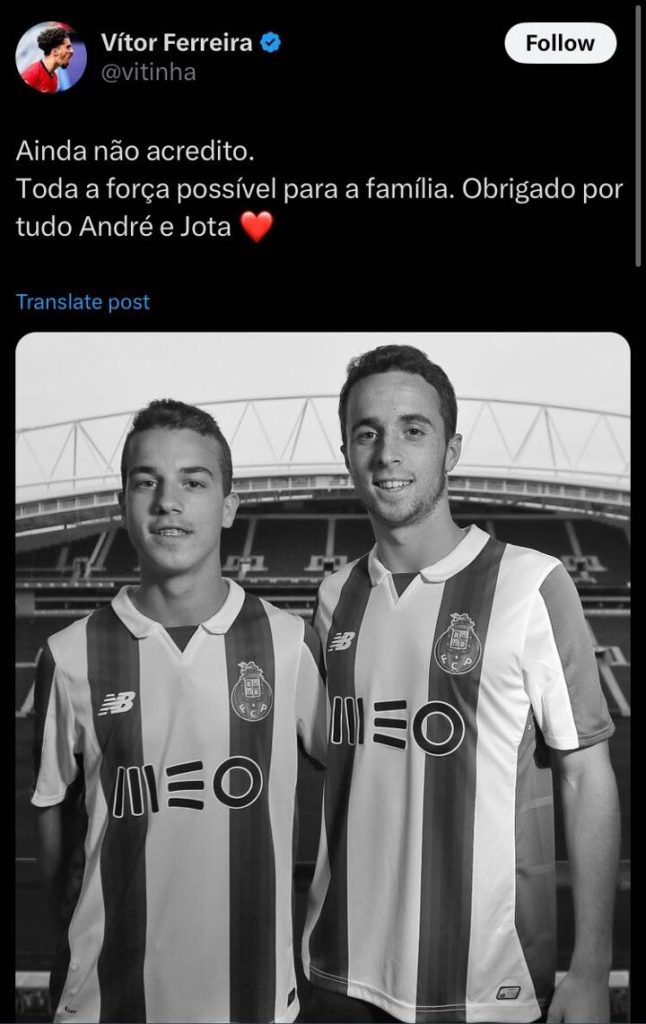Open Vítor Ferreira's profile picture
The width and height of the screenshot is (646, 1024).
point(50,57)
